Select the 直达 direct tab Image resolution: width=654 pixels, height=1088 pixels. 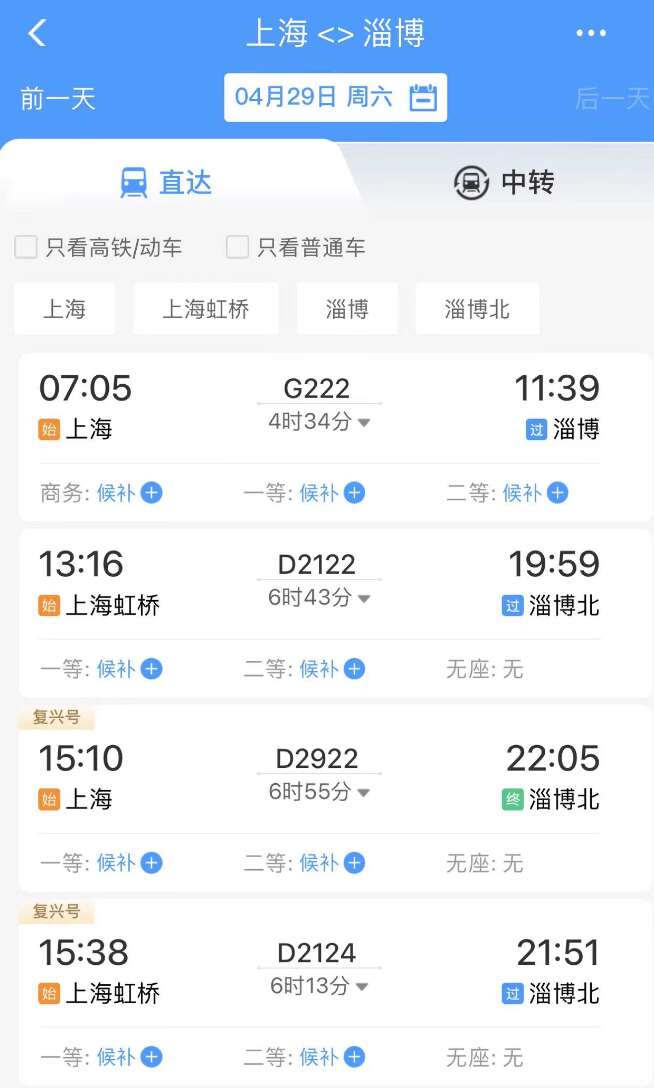click(x=166, y=183)
